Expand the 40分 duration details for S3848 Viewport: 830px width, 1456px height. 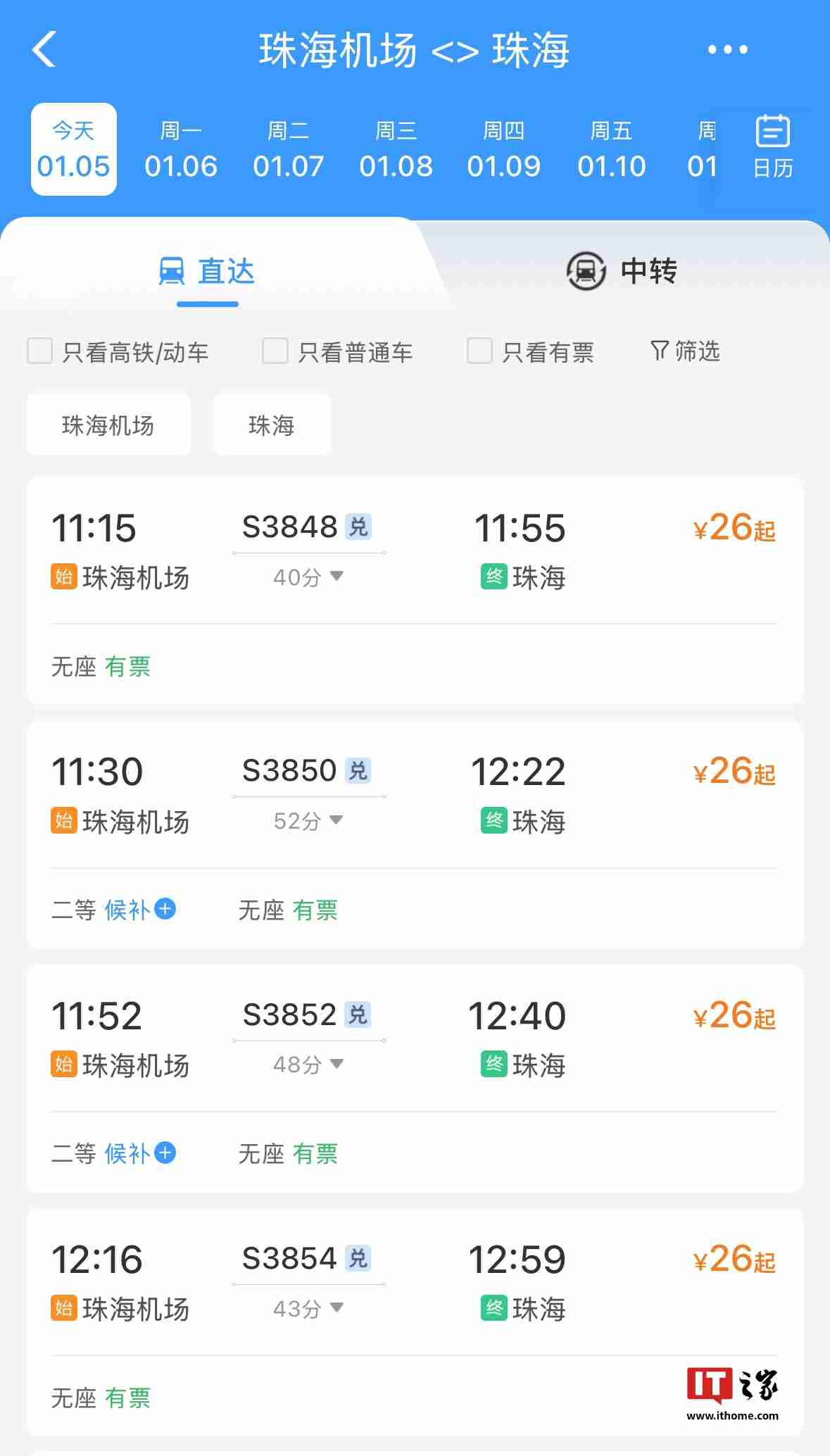tap(306, 577)
